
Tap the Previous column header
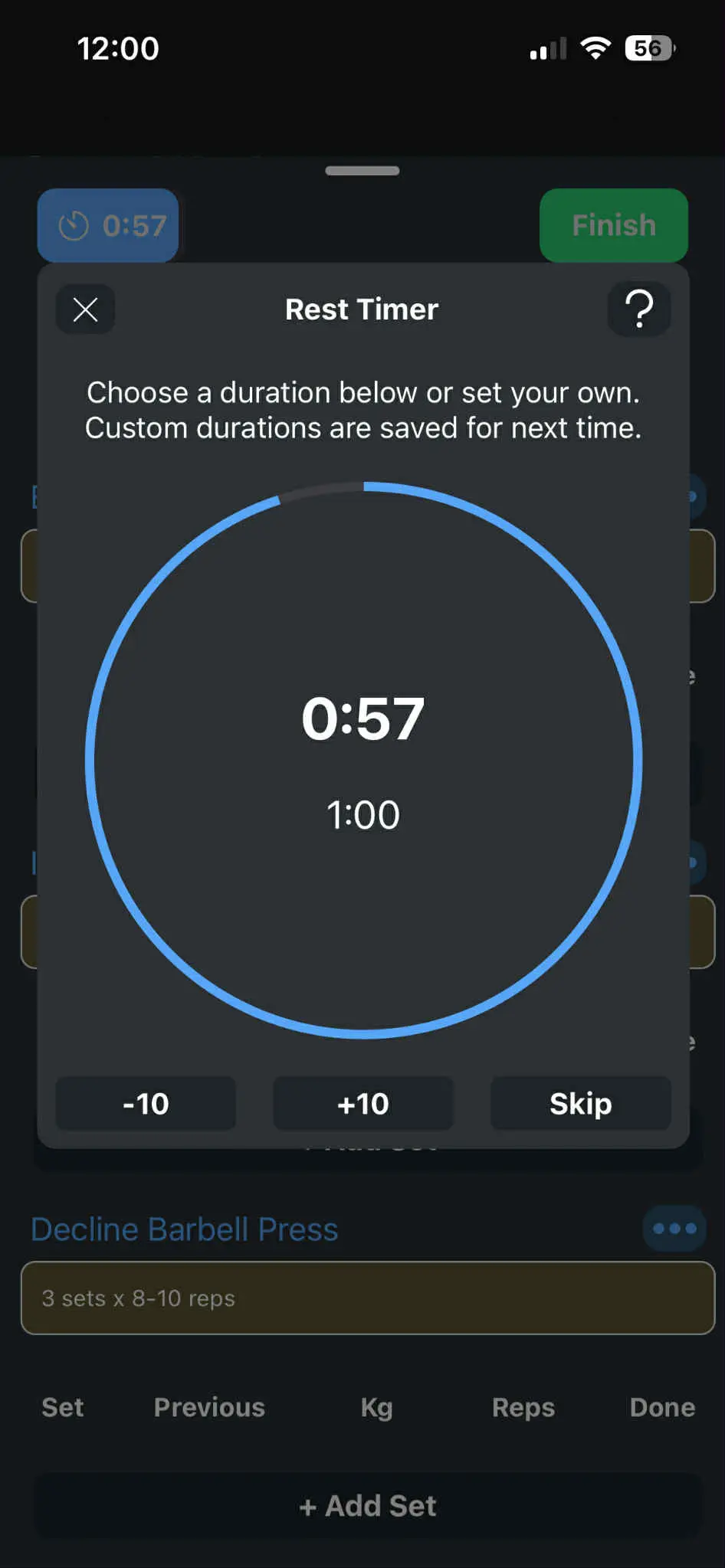click(x=208, y=1407)
